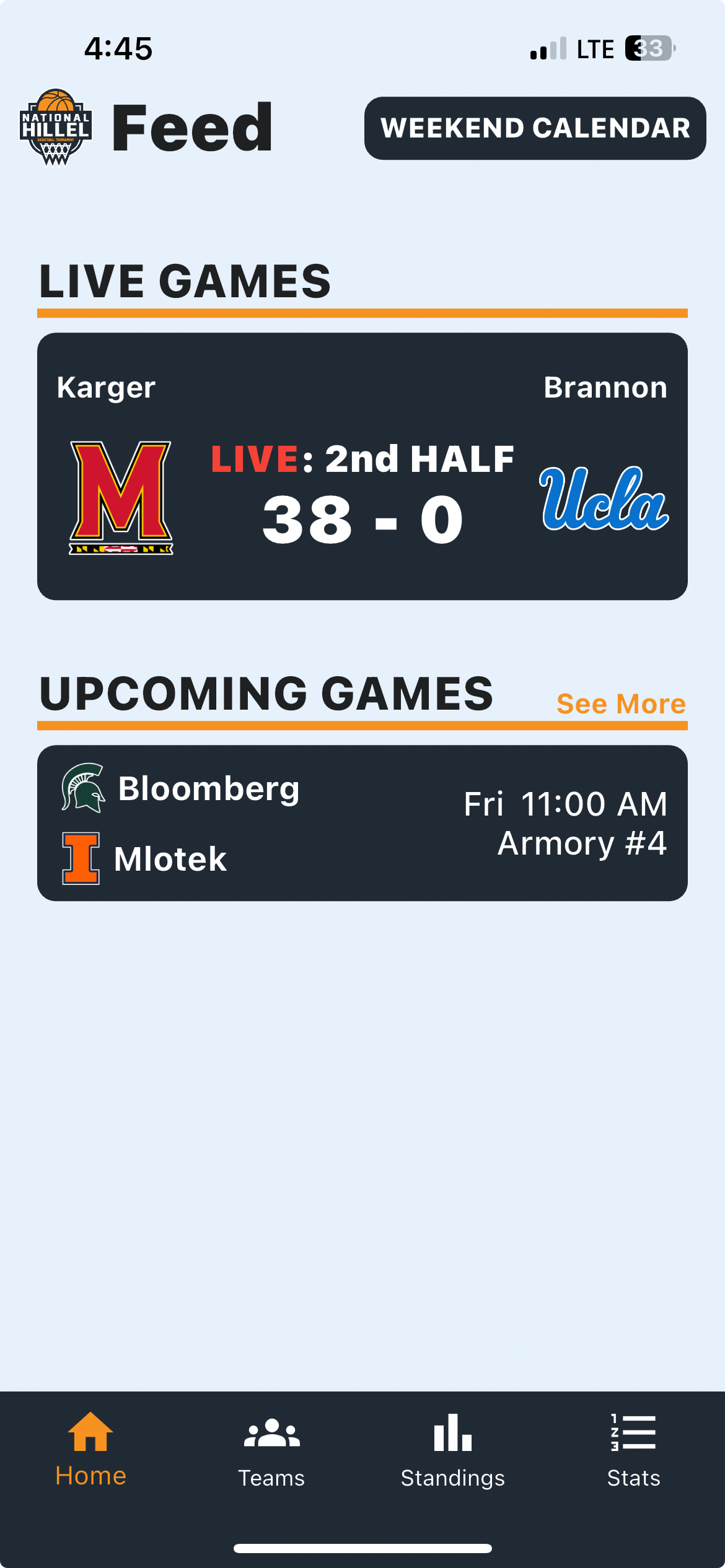See more upcoming games
Viewport: 725px width, 1568px height.
tap(621, 703)
